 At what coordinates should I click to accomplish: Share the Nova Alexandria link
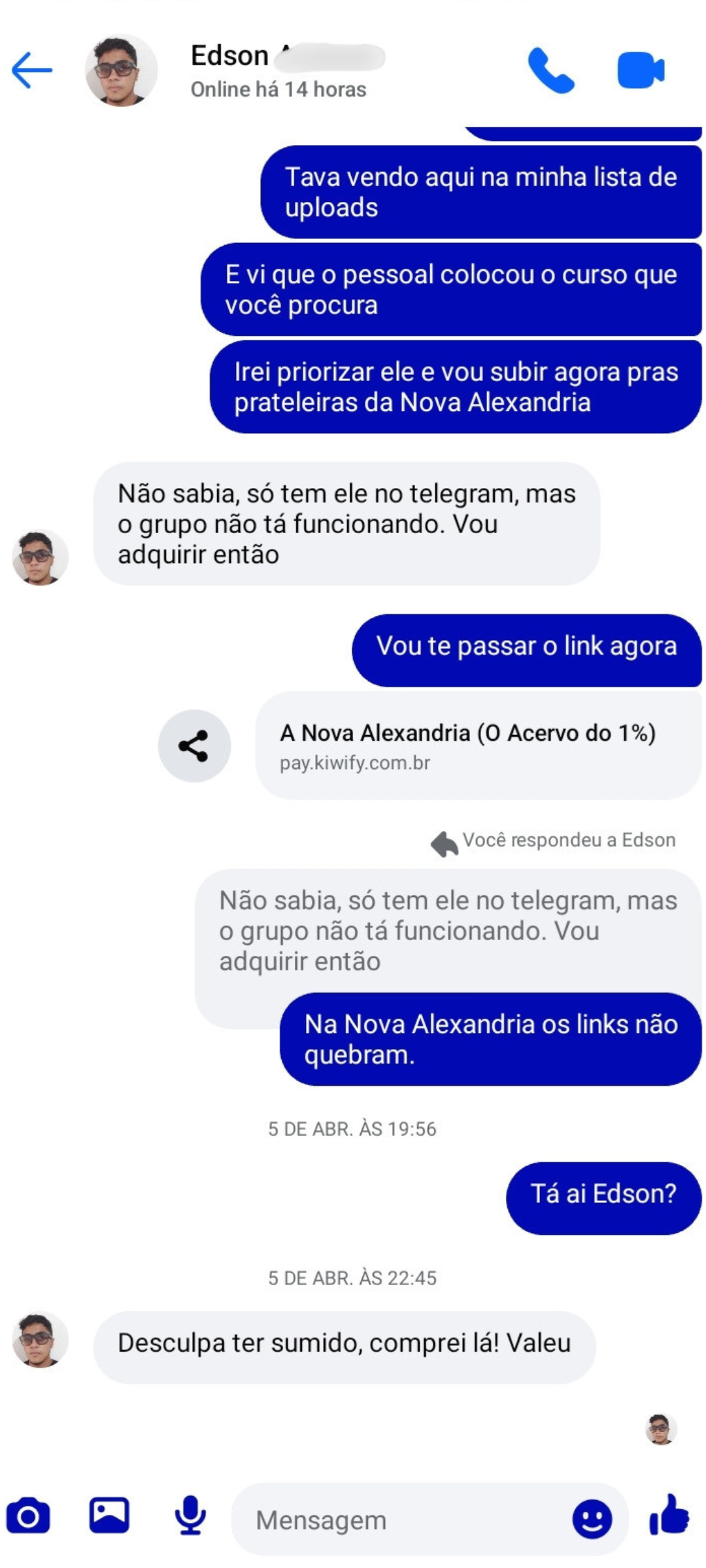click(194, 745)
